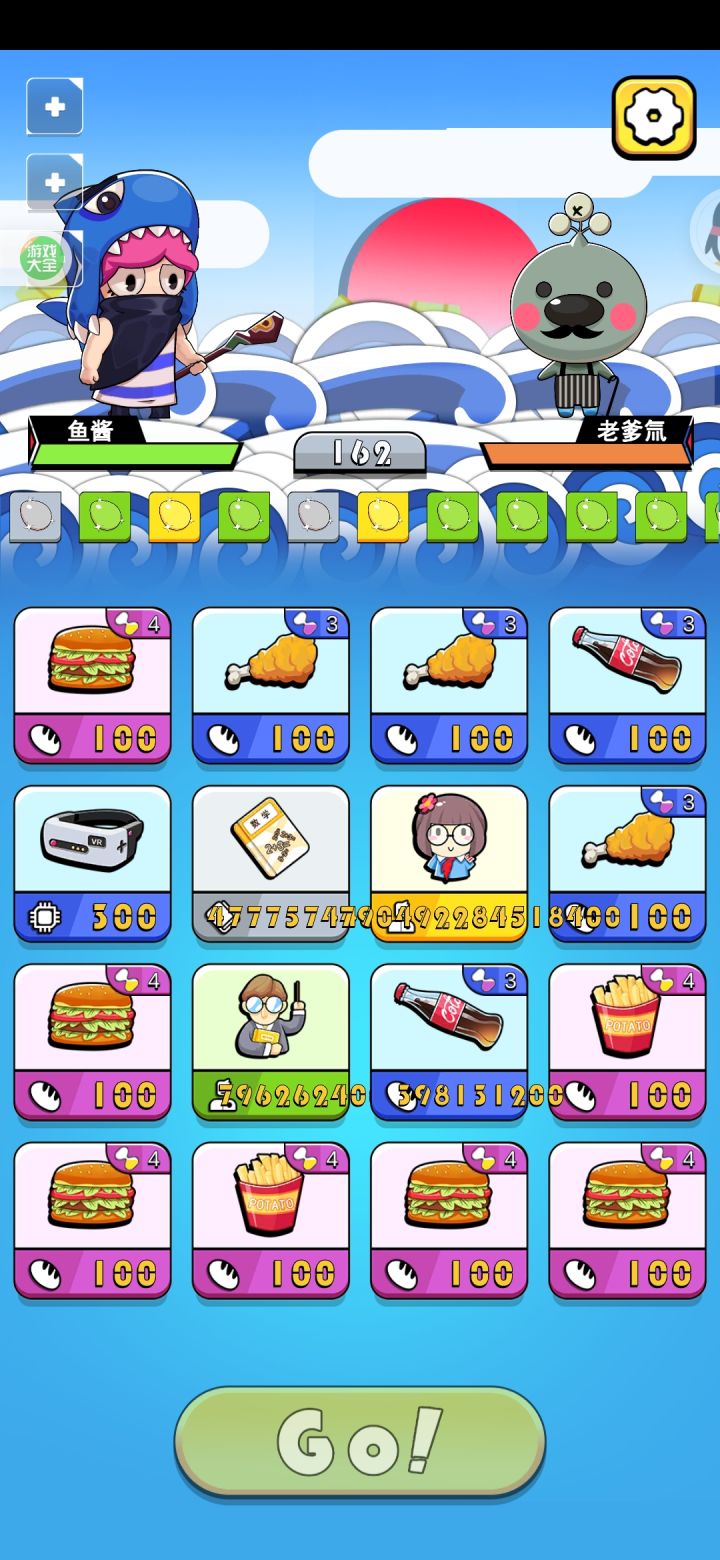
Task: Toggle the first gray tile in the track row
Action: click(x=38, y=516)
